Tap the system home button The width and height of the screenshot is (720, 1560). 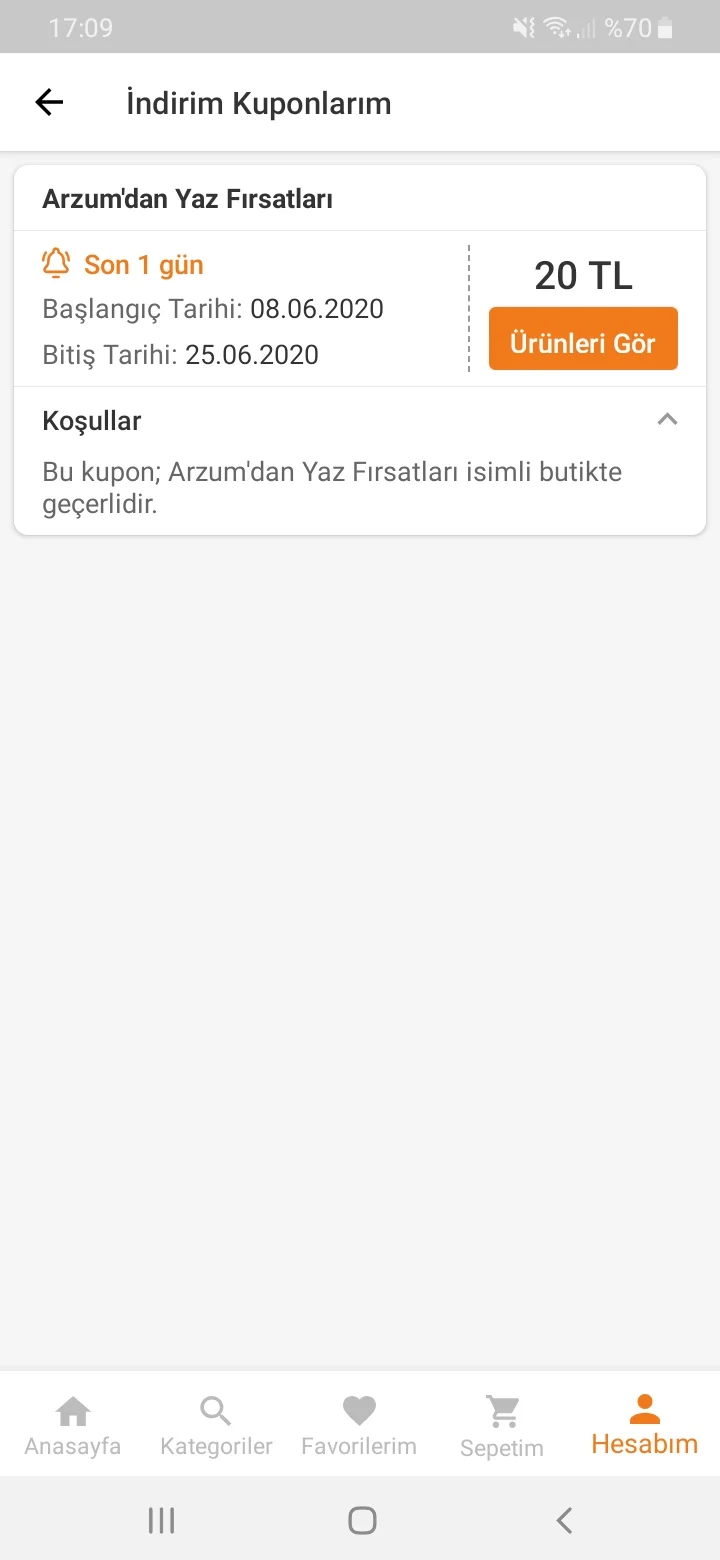(x=362, y=1521)
